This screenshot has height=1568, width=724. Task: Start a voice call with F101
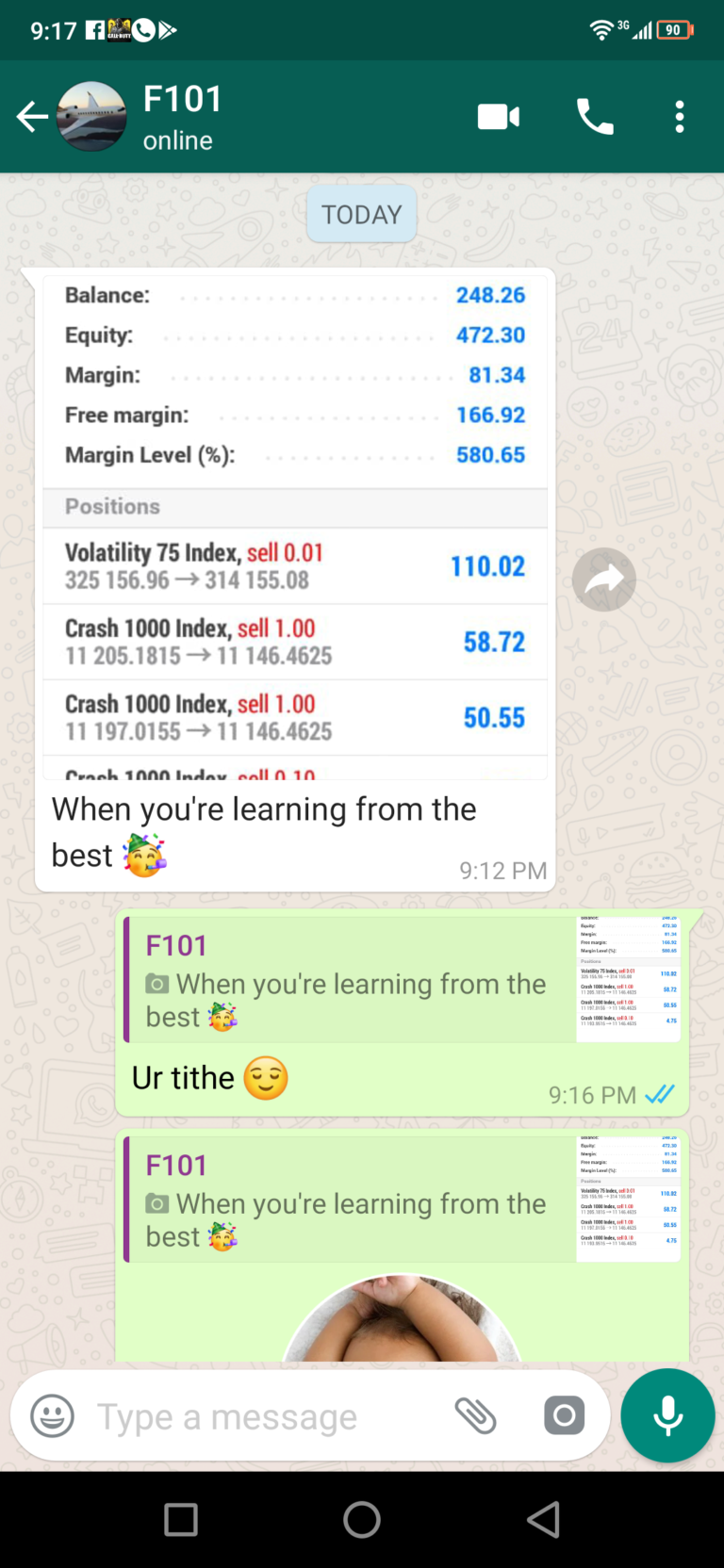pyautogui.click(x=595, y=117)
